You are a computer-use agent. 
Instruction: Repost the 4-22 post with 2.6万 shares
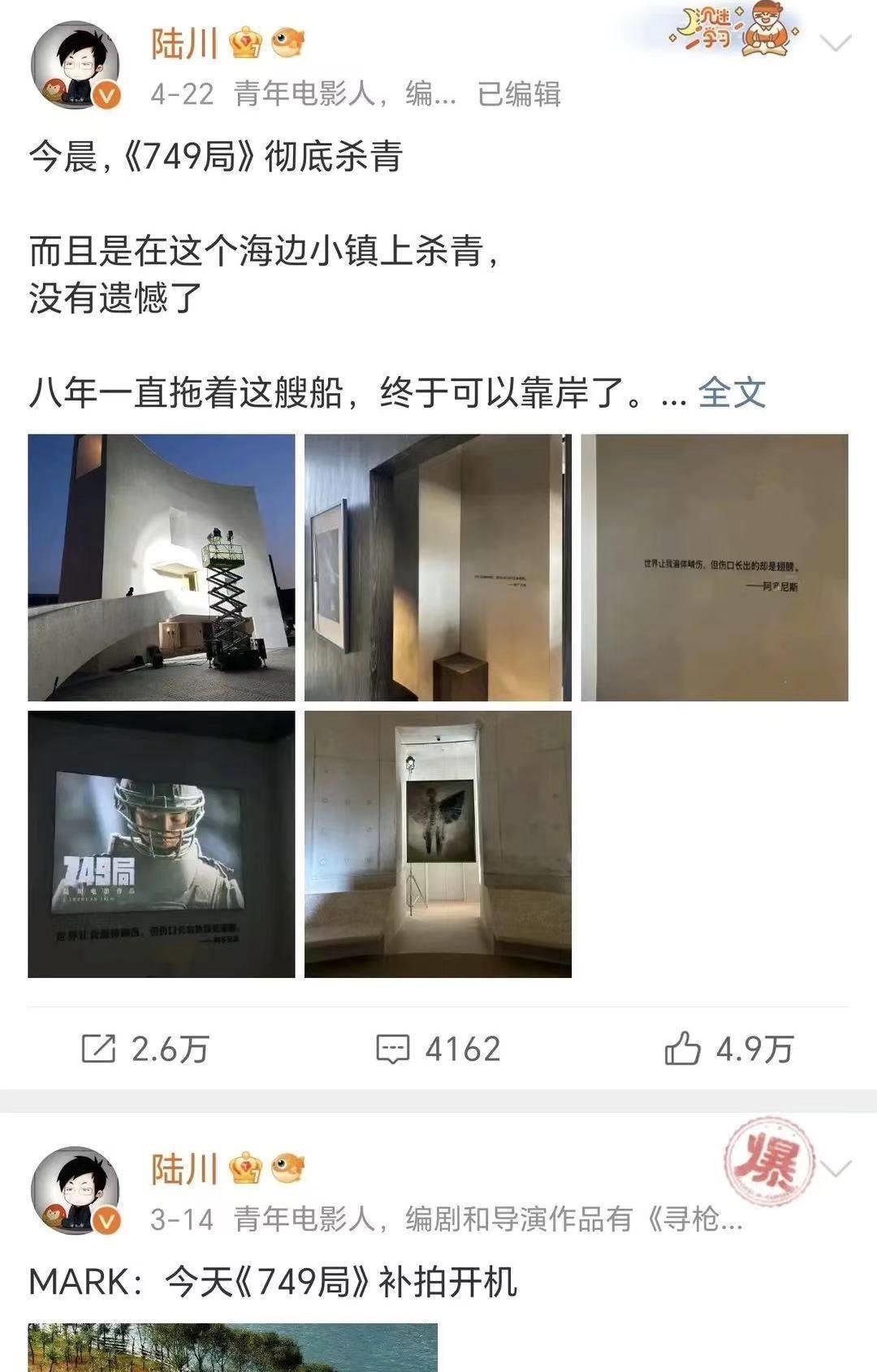click(x=146, y=1049)
